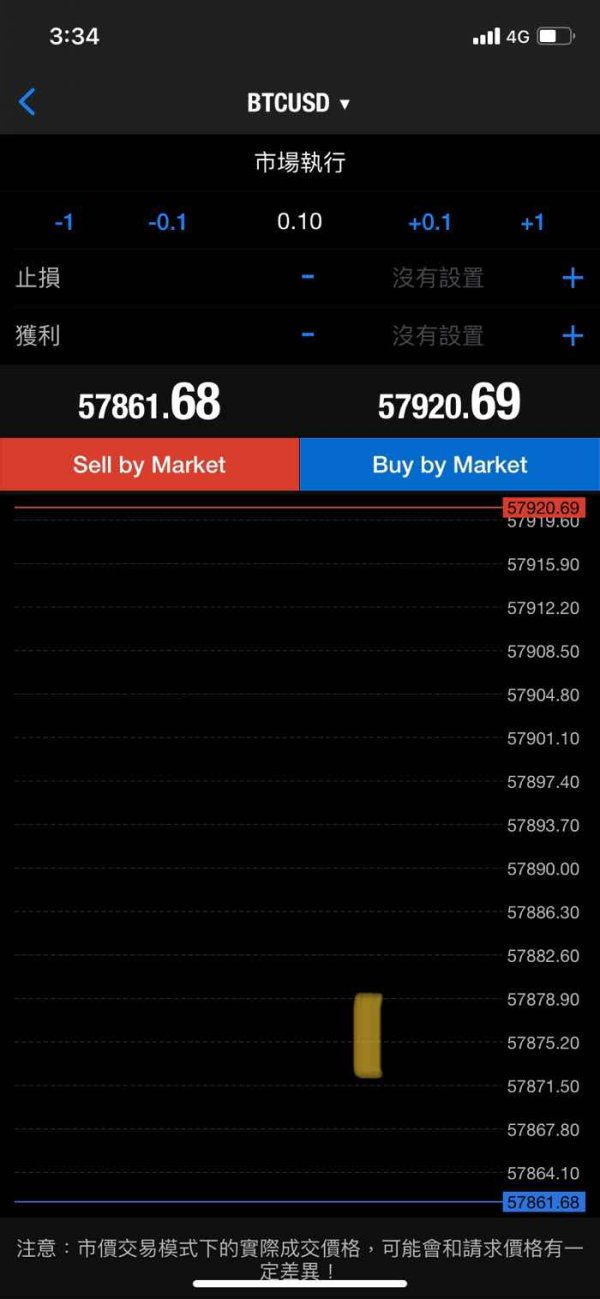Increase volume by 1
This screenshot has height=1299, width=600.
532,222
